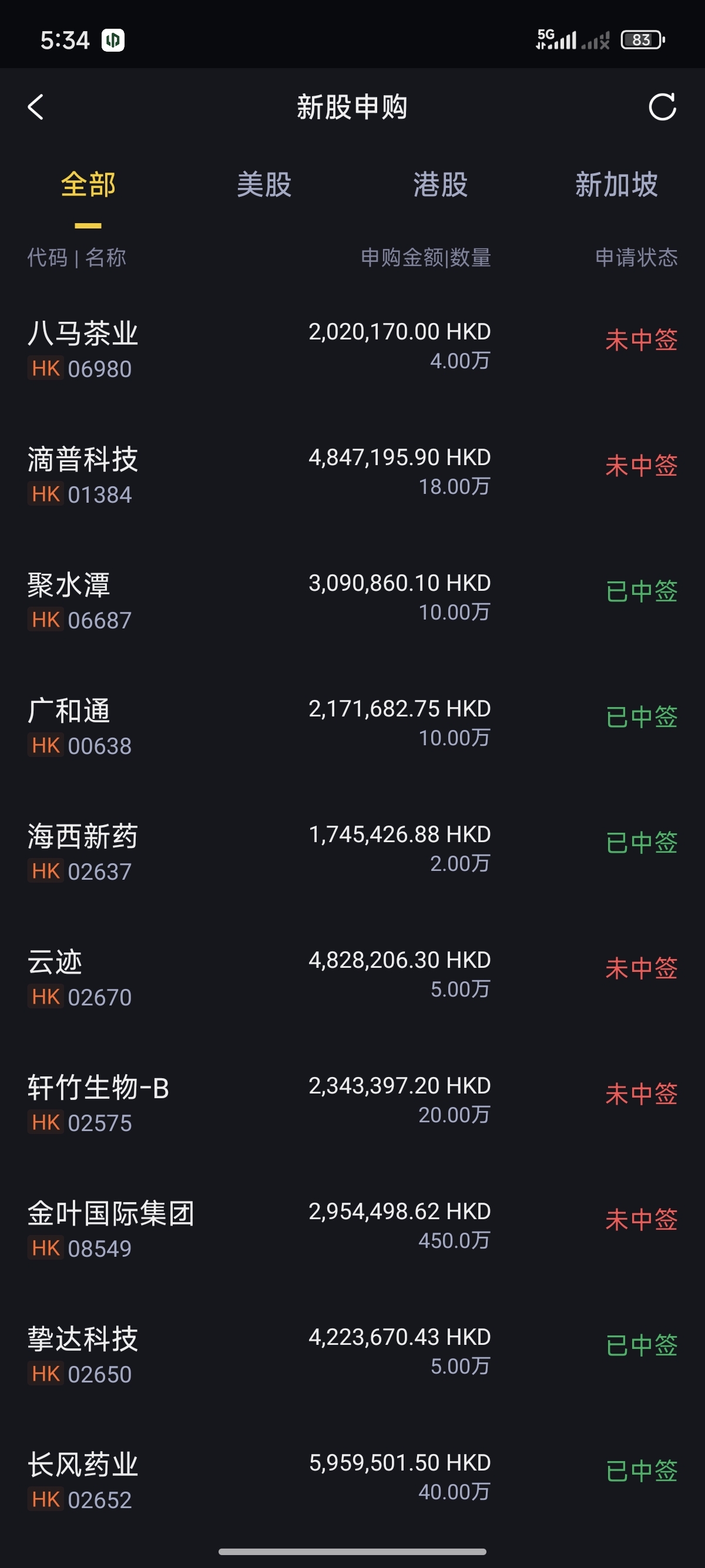Open the 八马茶业 06980 subscription record
705x1568 pixels.
pyautogui.click(x=352, y=349)
